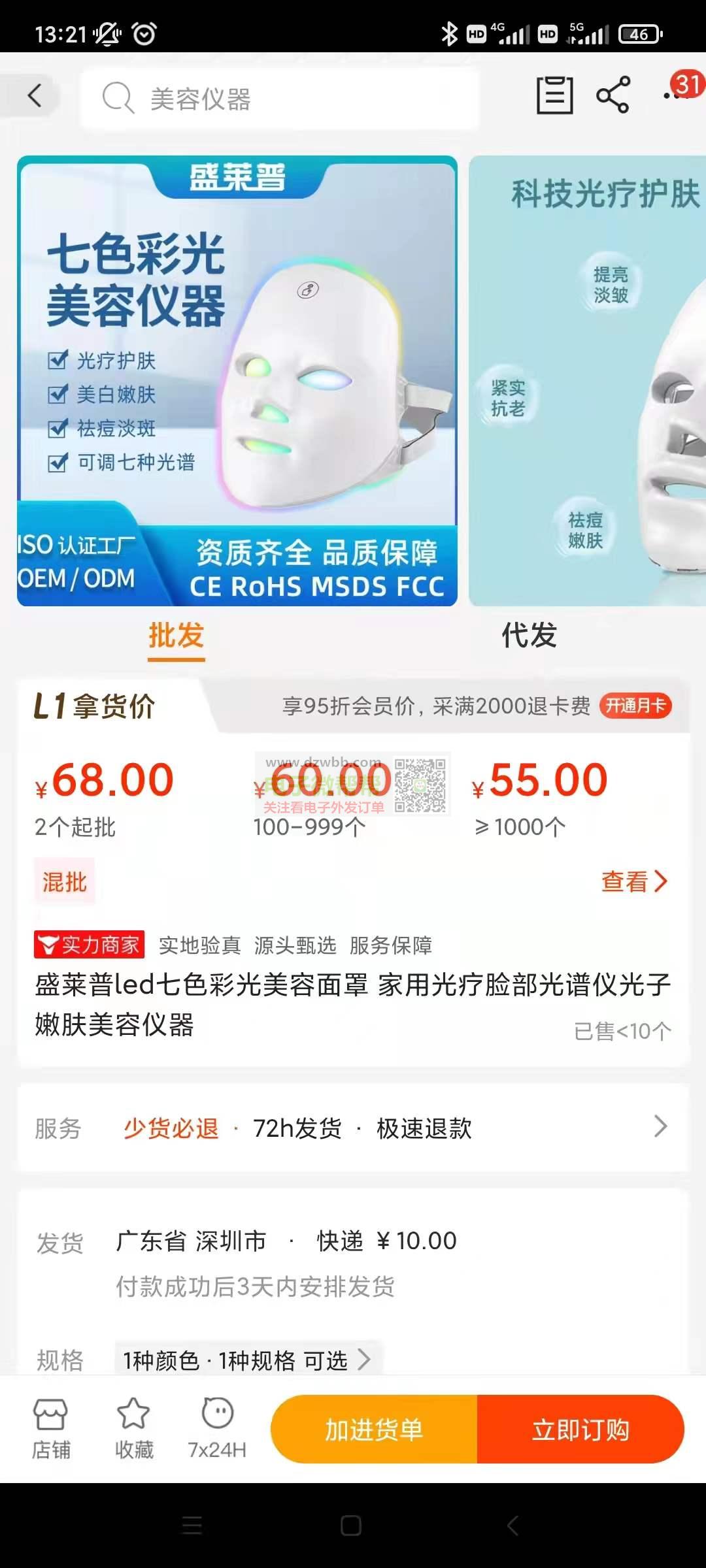Open the 七色彩光美容仪器 product image

tap(237, 381)
